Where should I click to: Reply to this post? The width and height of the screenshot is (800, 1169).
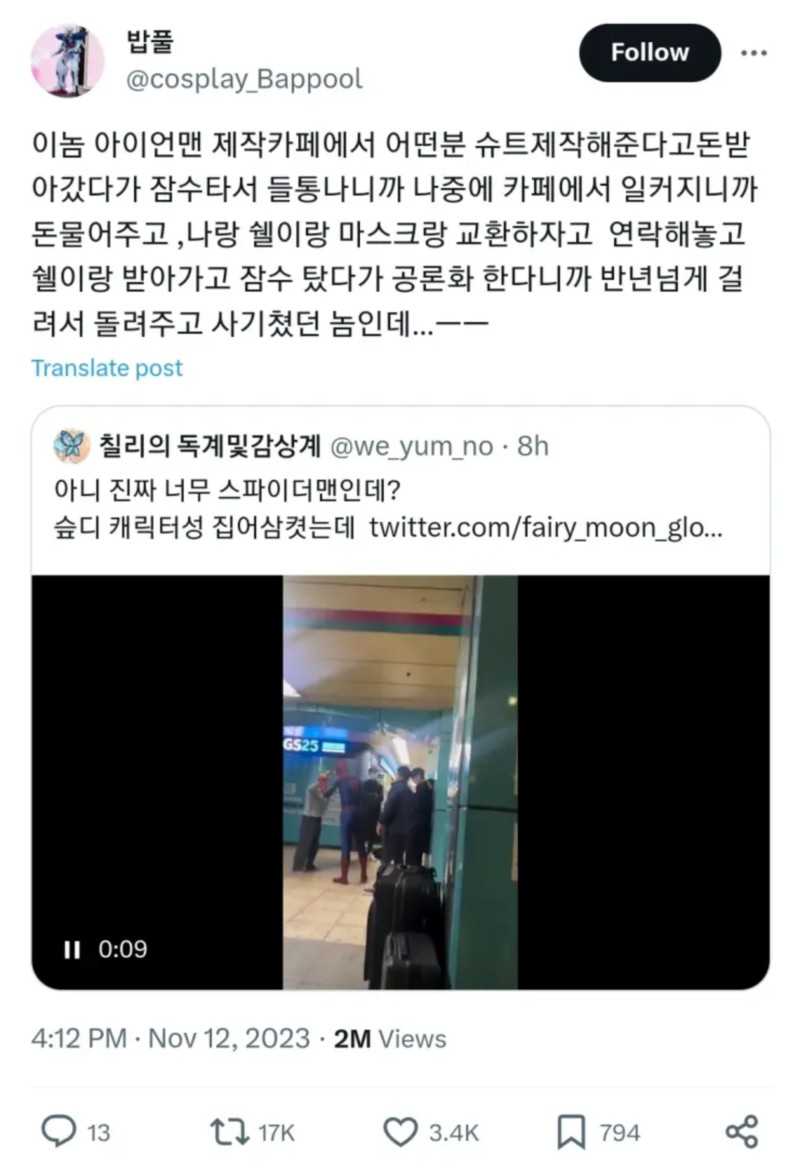click(x=59, y=1131)
